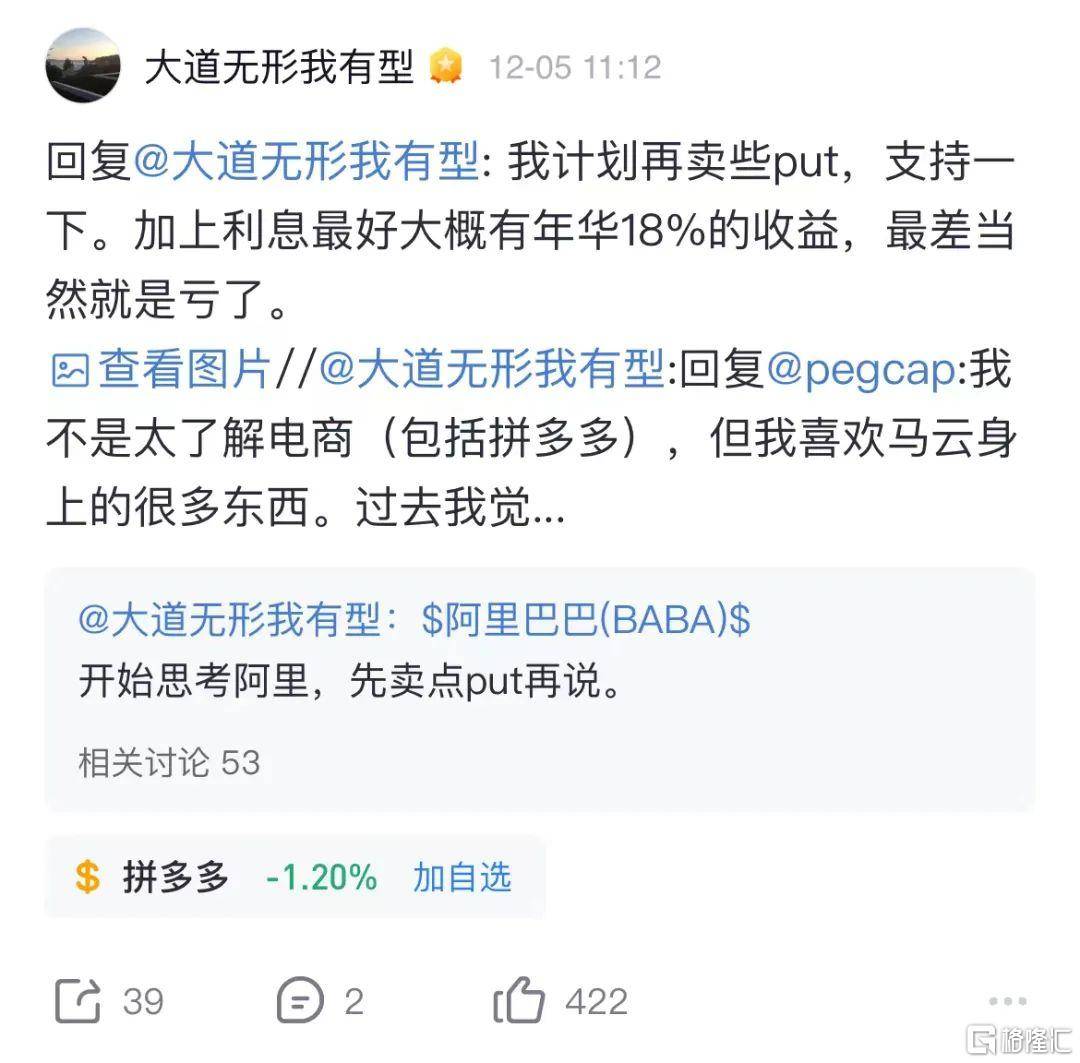Open the 拼多多 stock chip
The height and width of the screenshot is (1063, 1080).
tap(176, 877)
